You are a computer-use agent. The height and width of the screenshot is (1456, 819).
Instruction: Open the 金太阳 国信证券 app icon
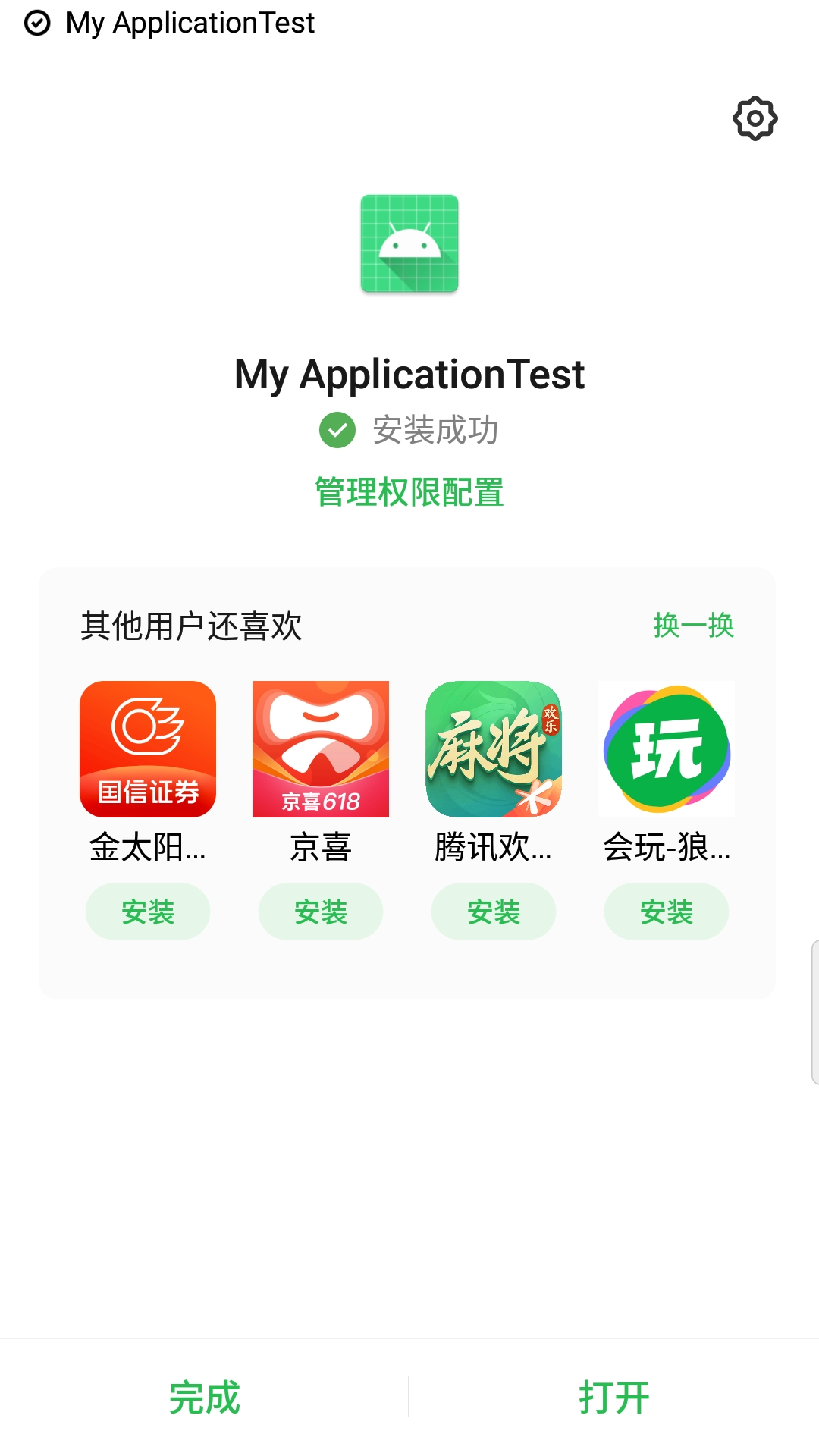pyautogui.click(x=148, y=749)
